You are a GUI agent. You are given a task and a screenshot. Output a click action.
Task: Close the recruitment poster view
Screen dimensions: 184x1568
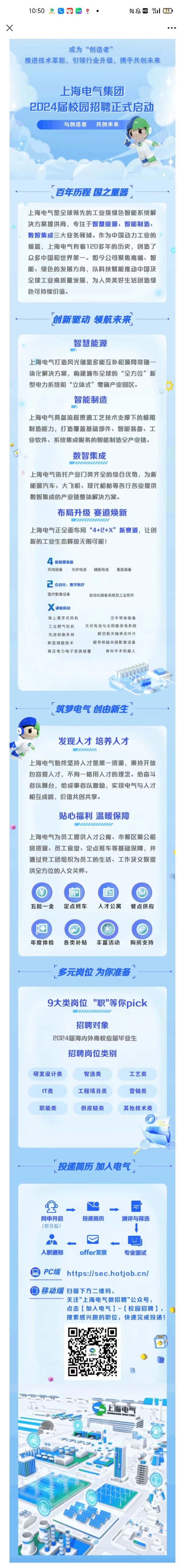click(9, 28)
